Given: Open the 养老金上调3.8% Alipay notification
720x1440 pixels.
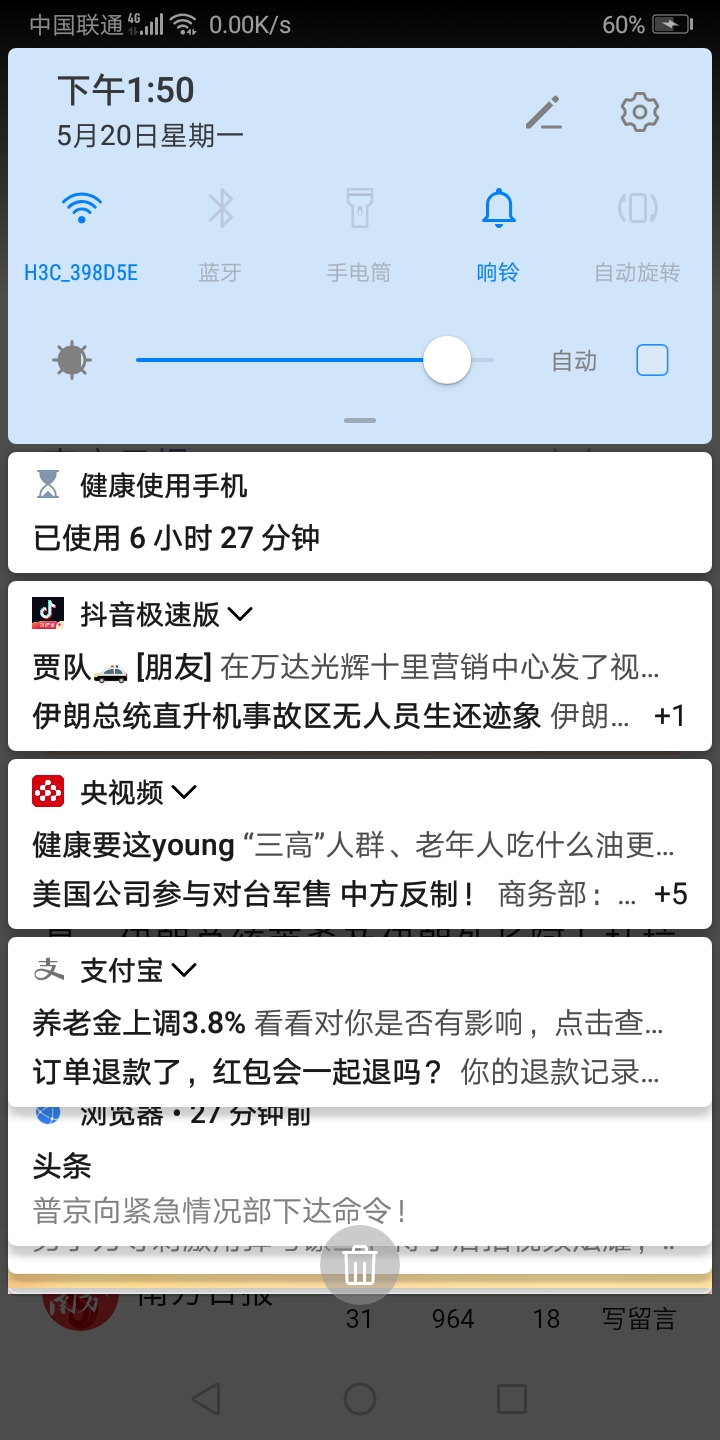Looking at the screenshot, I should [x=348, y=1023].
